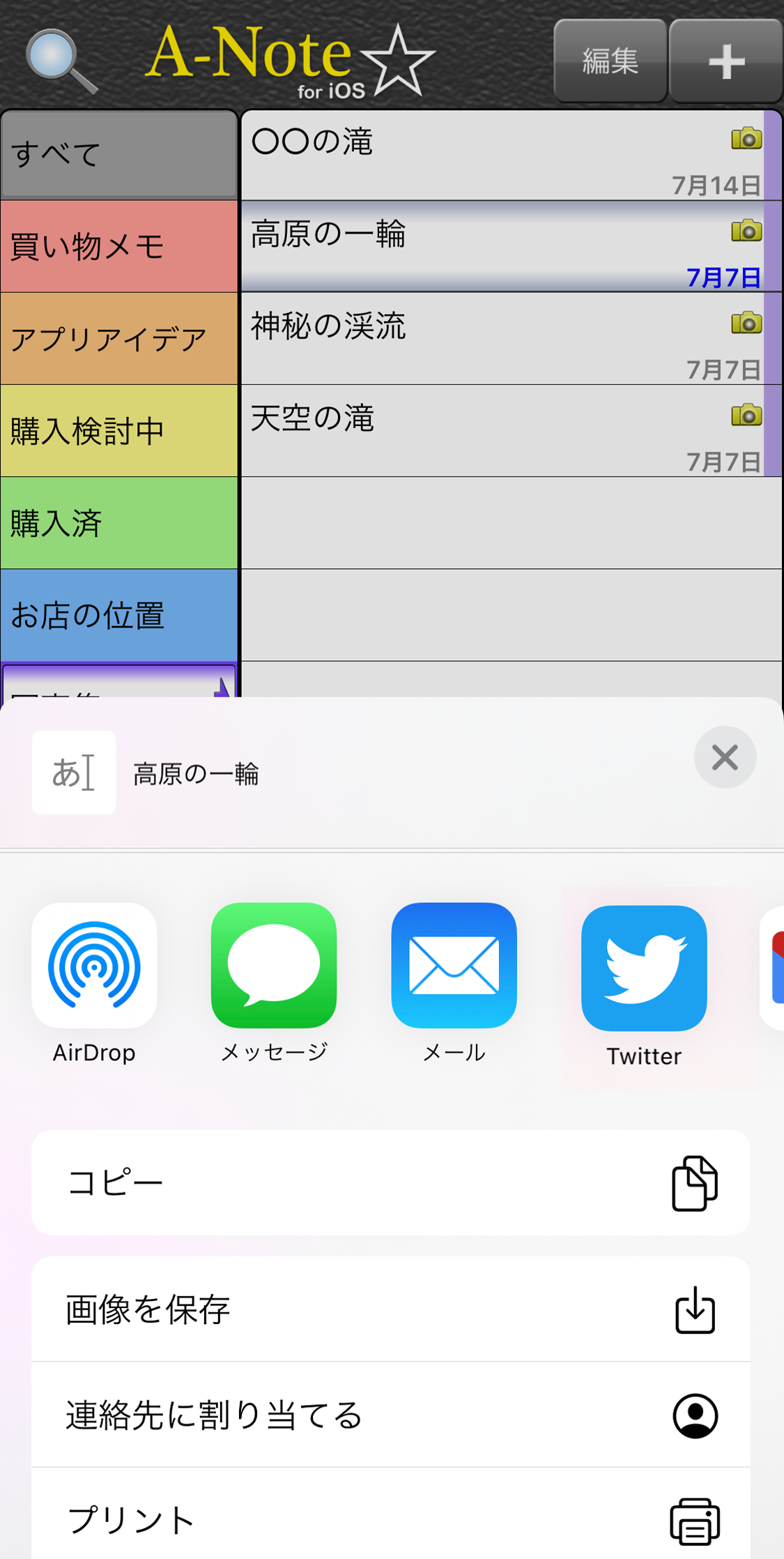Share through メッセージ app

[274, 966]
